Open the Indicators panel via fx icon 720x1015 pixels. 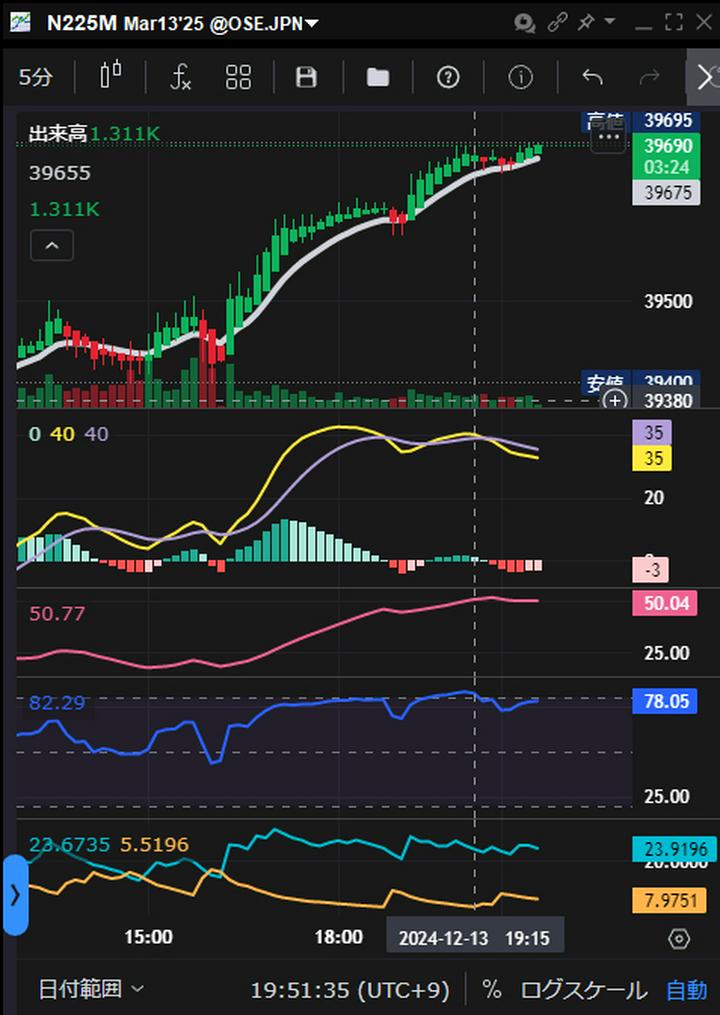coord(180,77)
